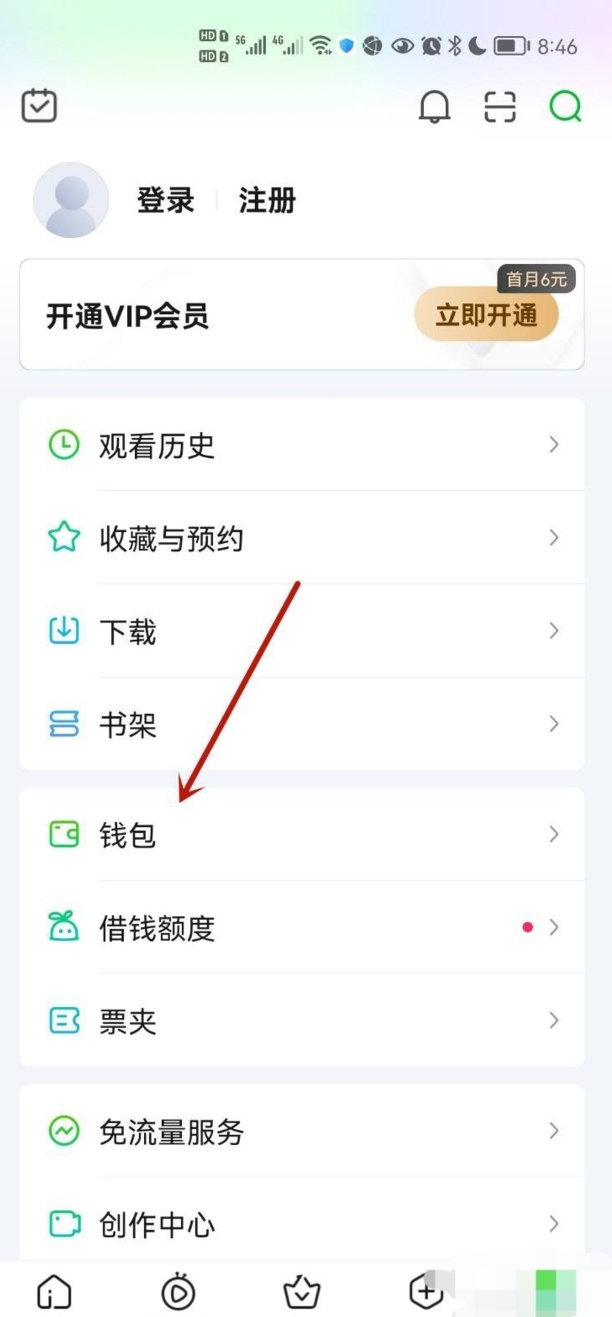Go to 下载 downloads
Viewport: 612px width, 1317px height.
click(301, 631)
